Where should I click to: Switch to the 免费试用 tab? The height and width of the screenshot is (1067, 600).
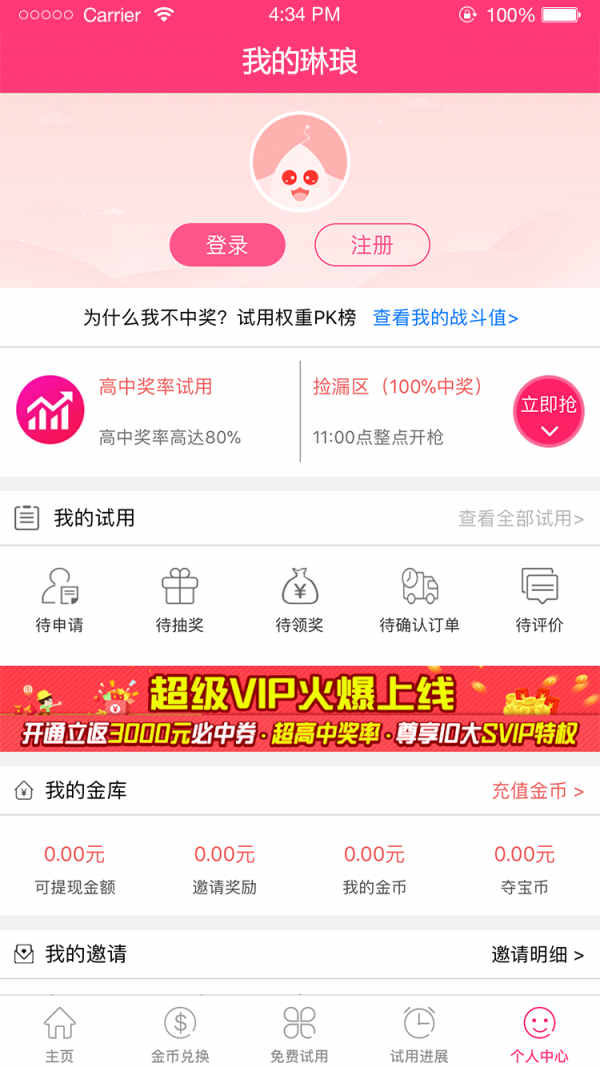click(x=299, y=1034)
